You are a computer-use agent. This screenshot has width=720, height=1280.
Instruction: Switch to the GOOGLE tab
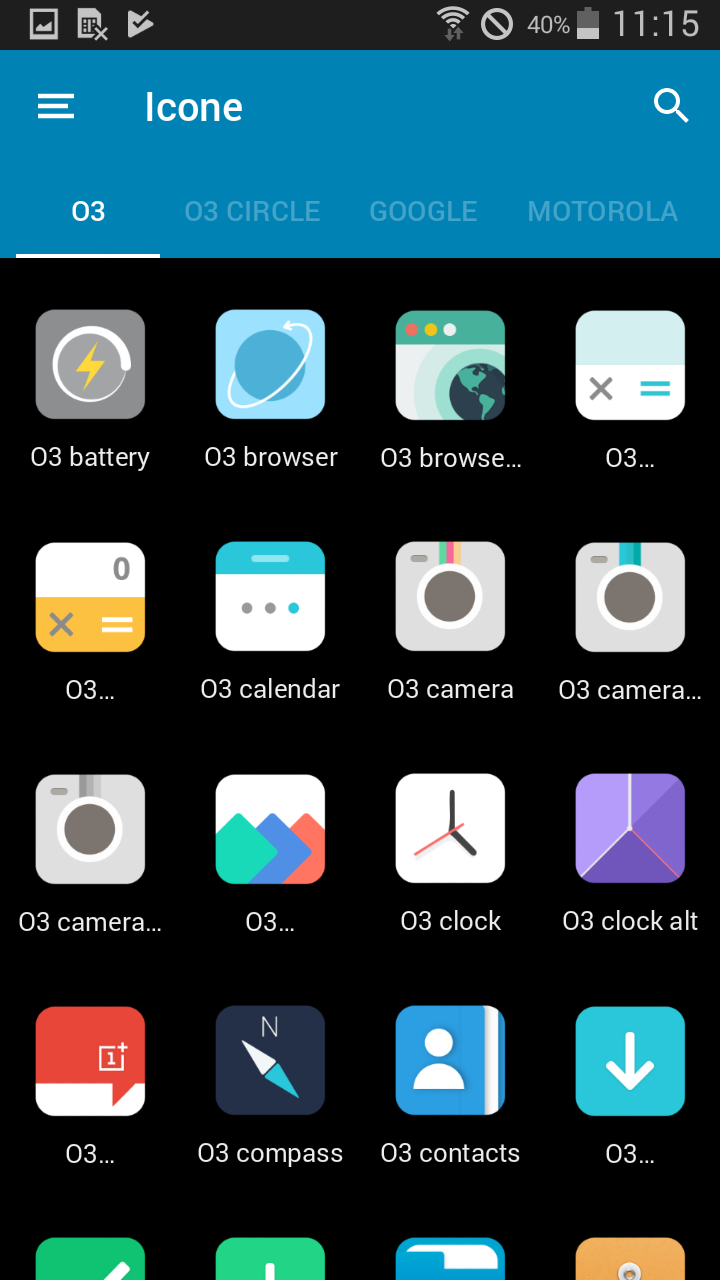(x=423, y=211)
